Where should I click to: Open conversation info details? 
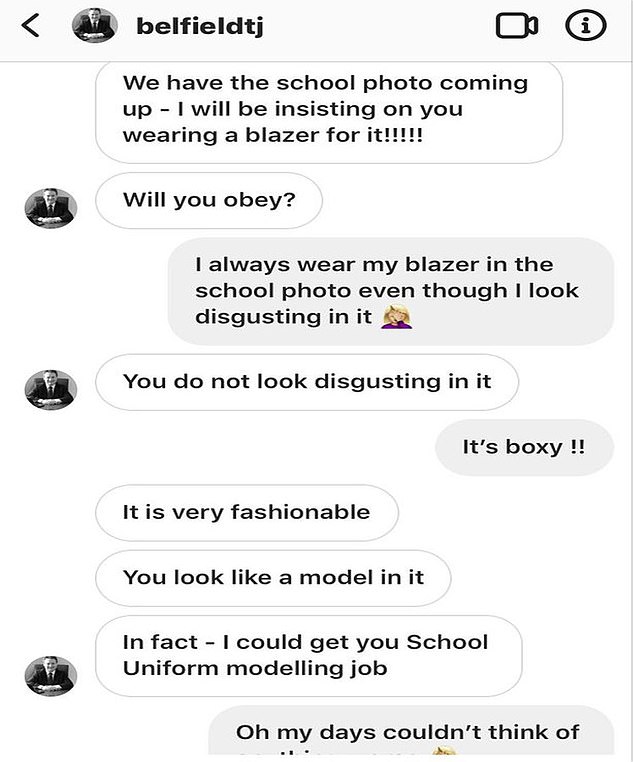click(586, 27)
